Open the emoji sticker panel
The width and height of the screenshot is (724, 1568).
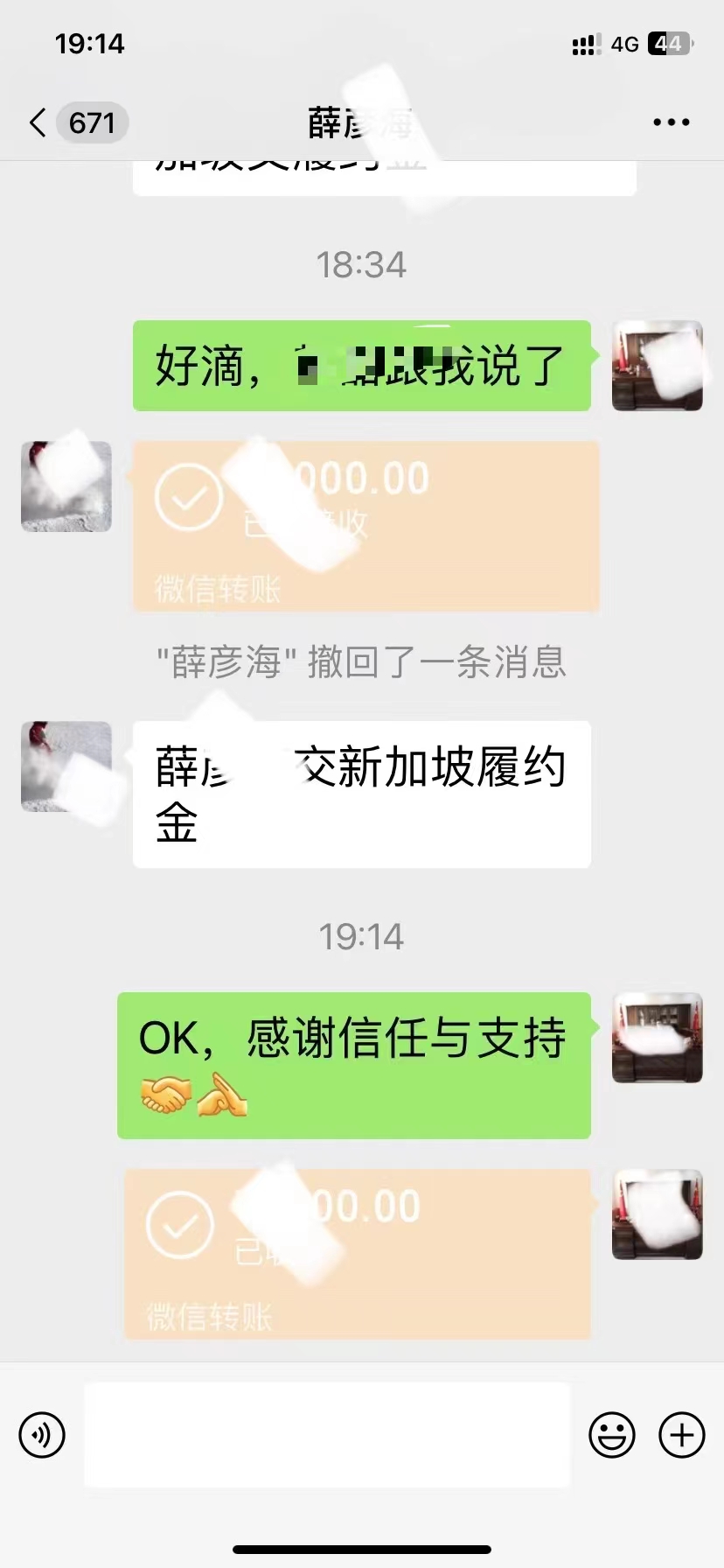coord(611,1435)
